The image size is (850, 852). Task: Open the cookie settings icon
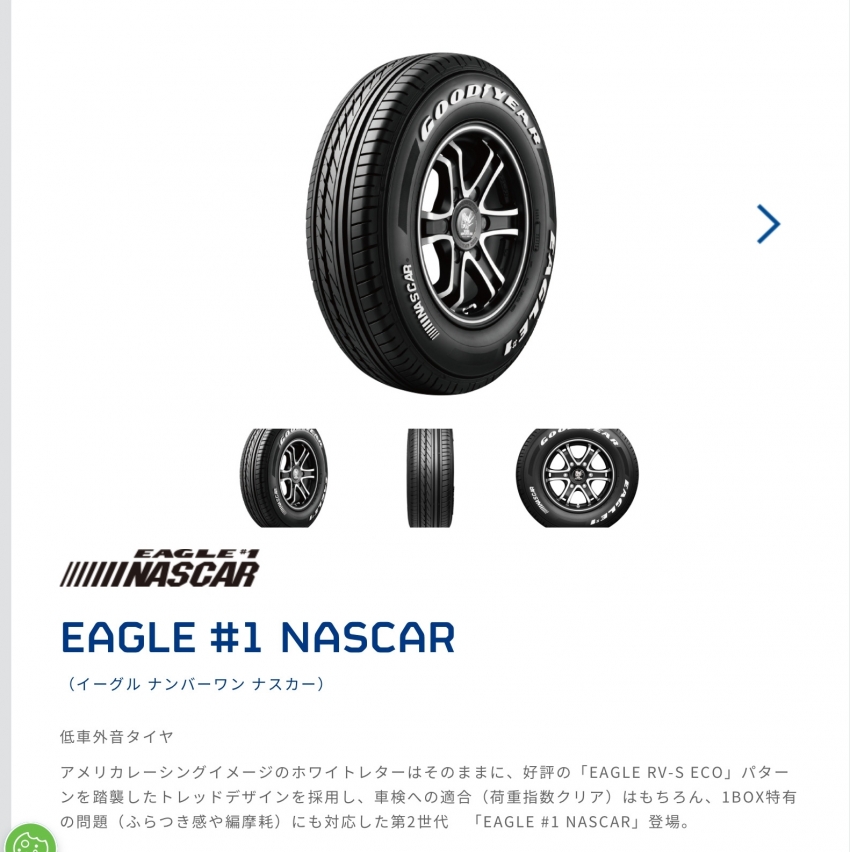(x=28, y=837)
